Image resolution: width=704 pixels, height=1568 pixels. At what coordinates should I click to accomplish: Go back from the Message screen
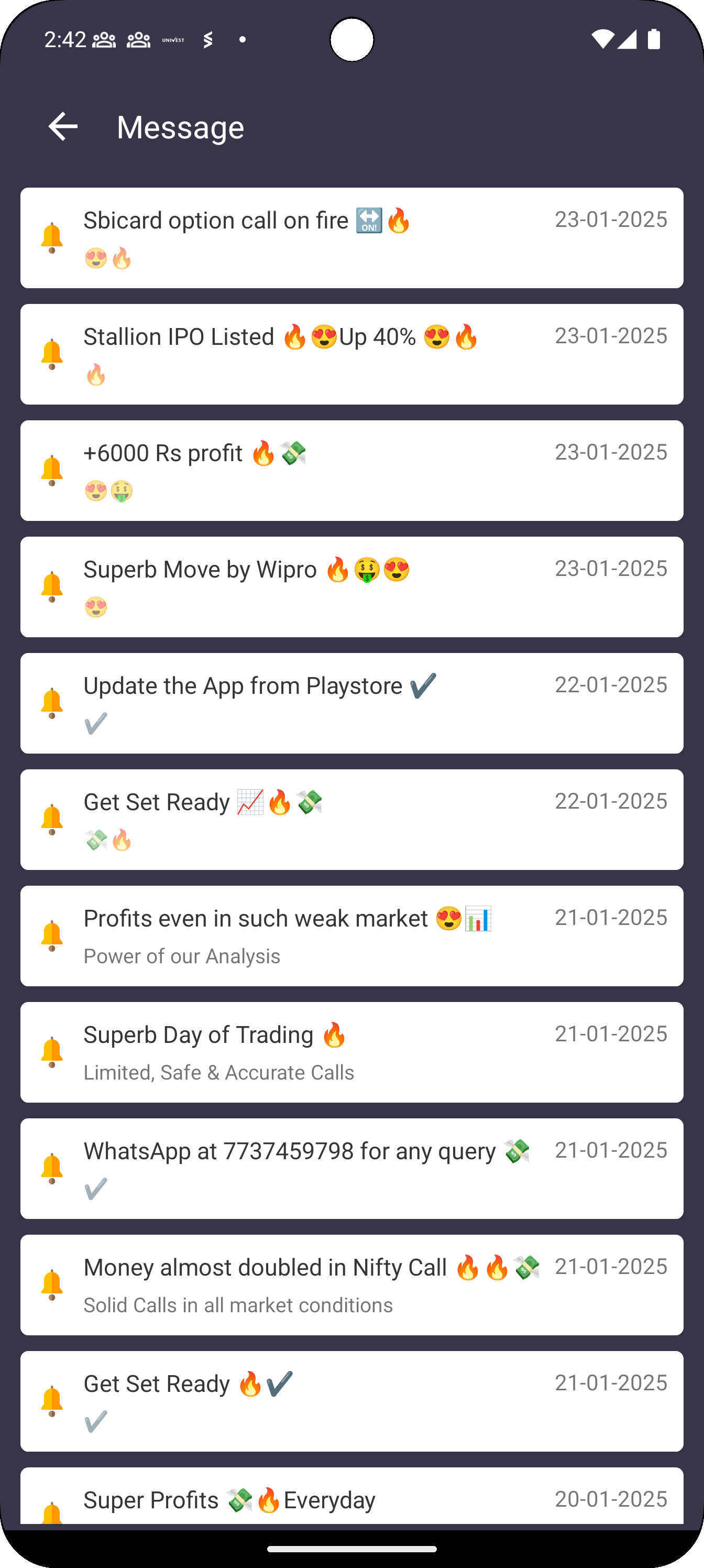click(63, 127)
